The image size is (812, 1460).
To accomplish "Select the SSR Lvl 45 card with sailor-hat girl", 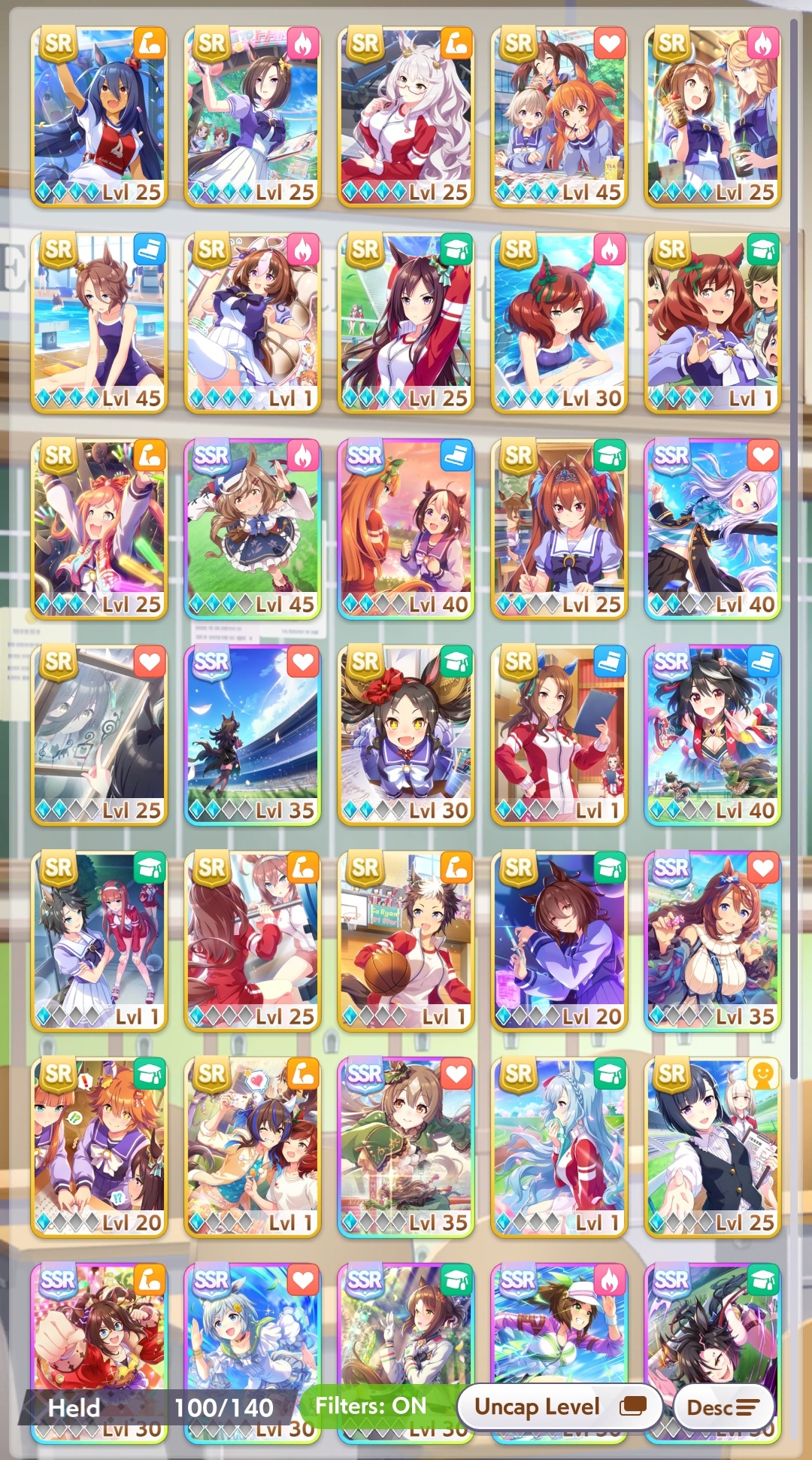I will pyautogui.click(x=253, y=528).
